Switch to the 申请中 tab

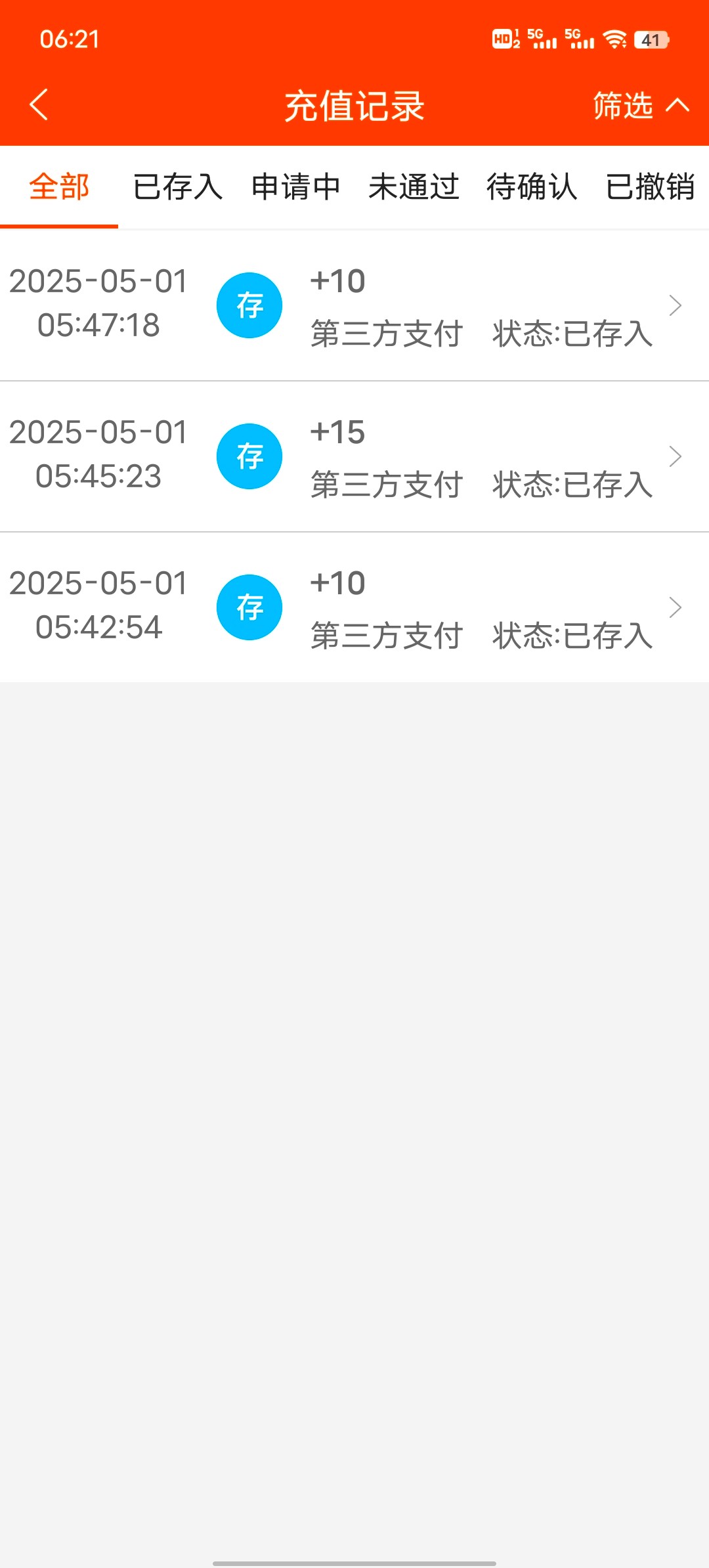295,187
